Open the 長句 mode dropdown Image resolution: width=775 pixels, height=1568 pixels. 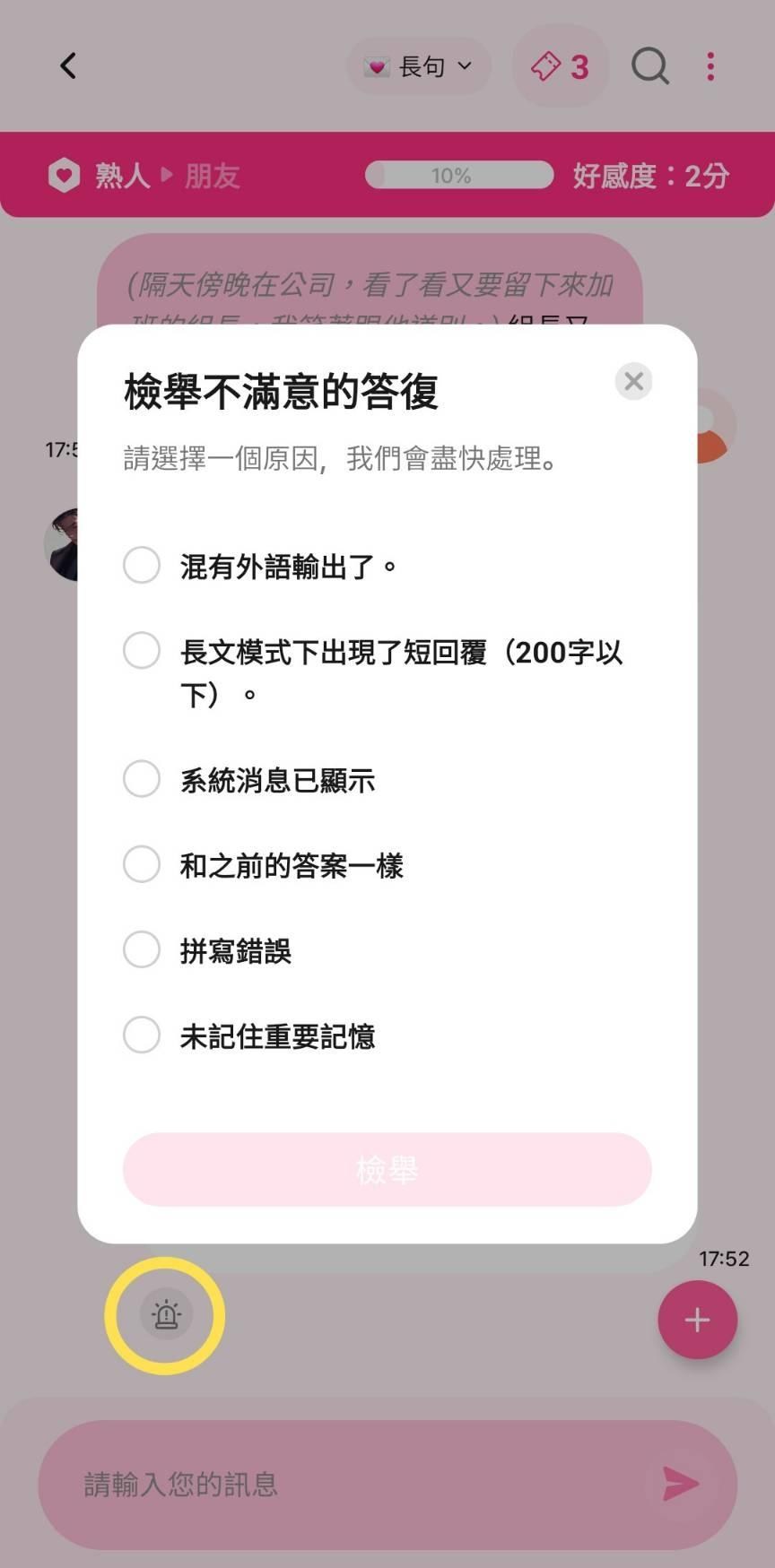pyautogui.click(x=419, y=66)
